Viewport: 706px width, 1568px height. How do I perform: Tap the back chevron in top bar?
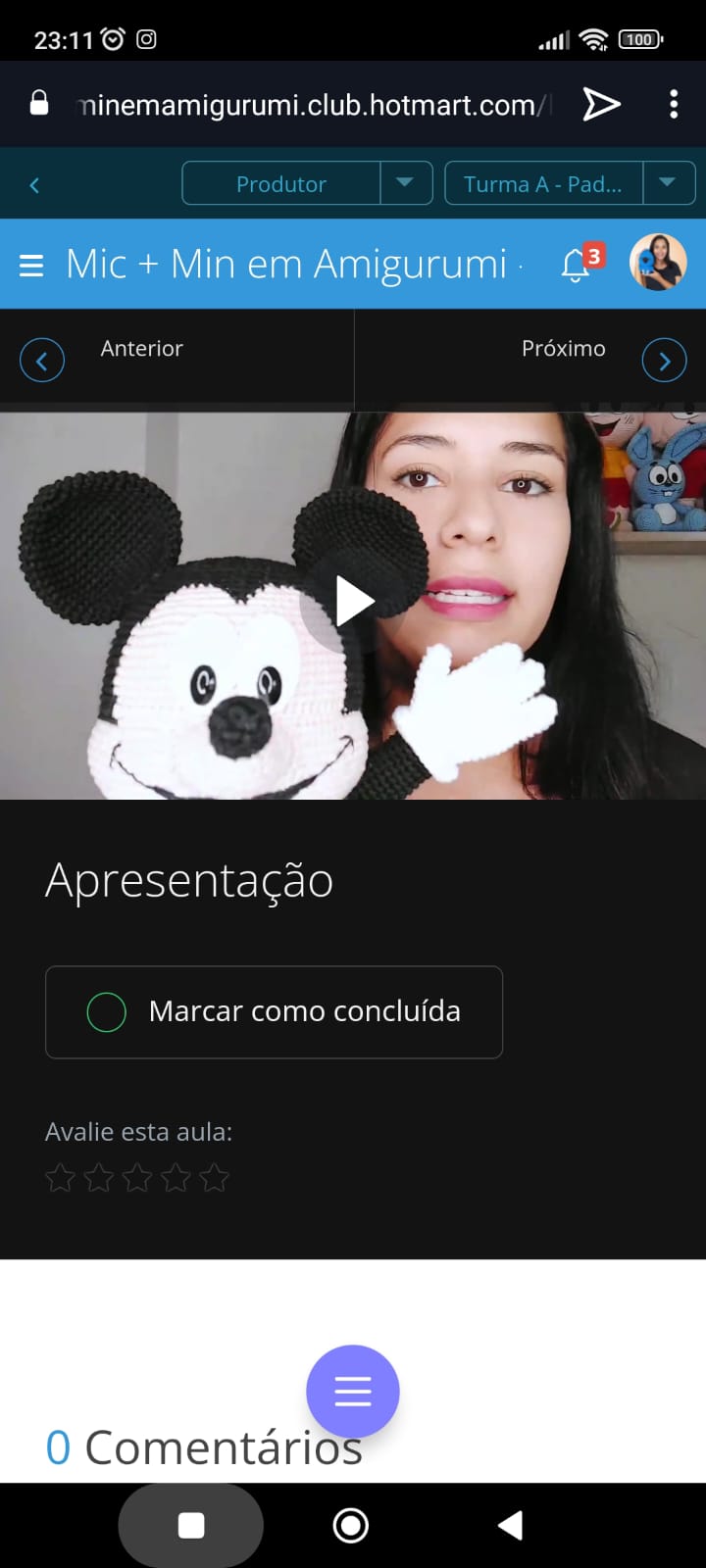[34, 185]
